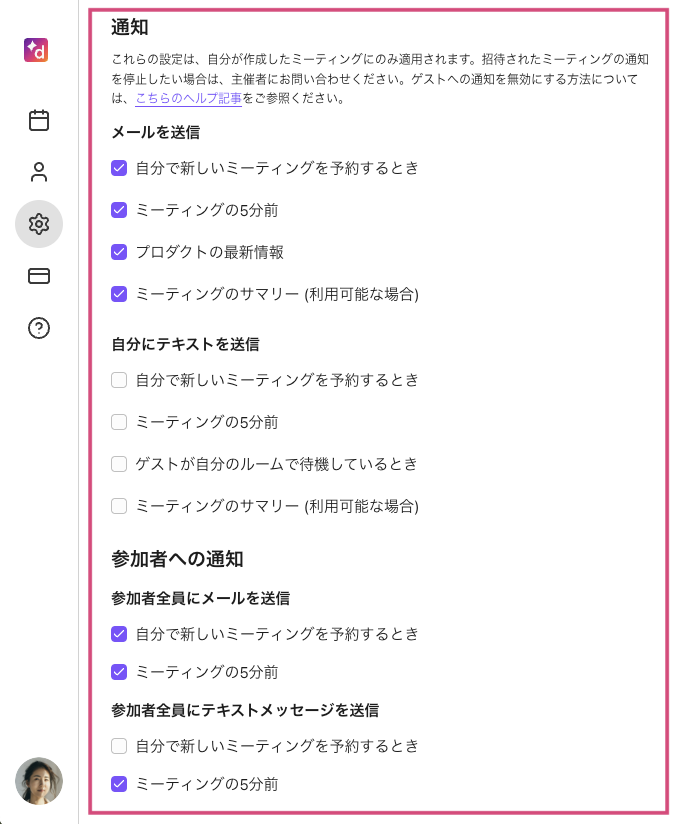Open the こちらのヘルプ記事 link
The width and height of the screenshot is (691, 824).
(x=188, y=98)
